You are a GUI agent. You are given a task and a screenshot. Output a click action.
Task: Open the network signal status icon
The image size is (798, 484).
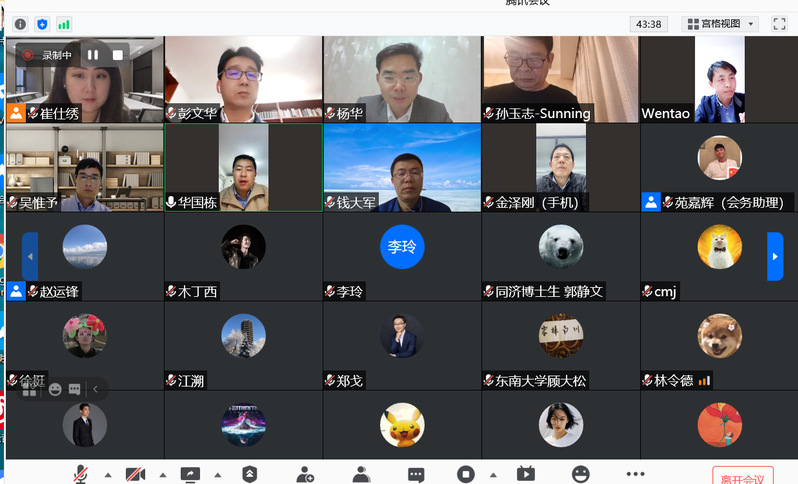tap(64, 23)
